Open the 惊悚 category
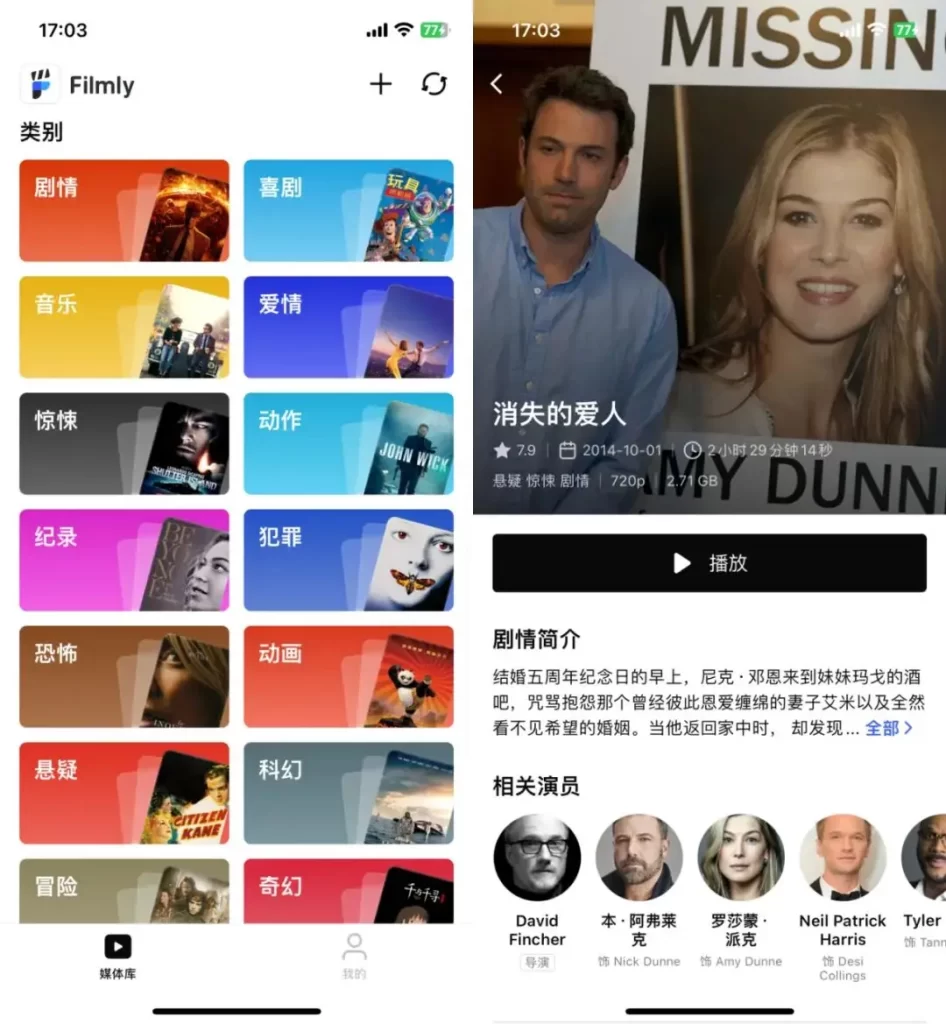This screenshot has height=1024, width=946. (124, 443)
